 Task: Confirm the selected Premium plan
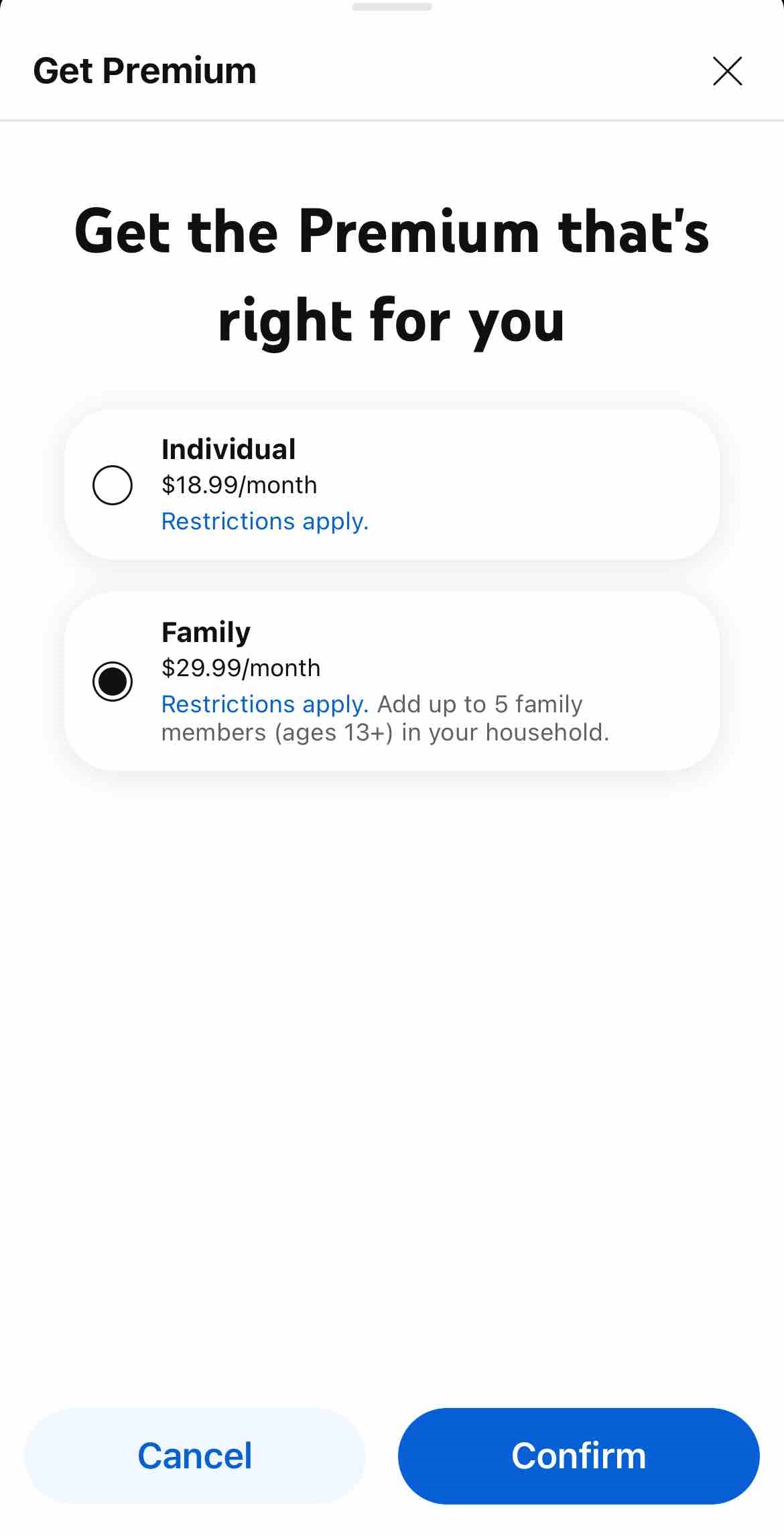point(578,1456)
